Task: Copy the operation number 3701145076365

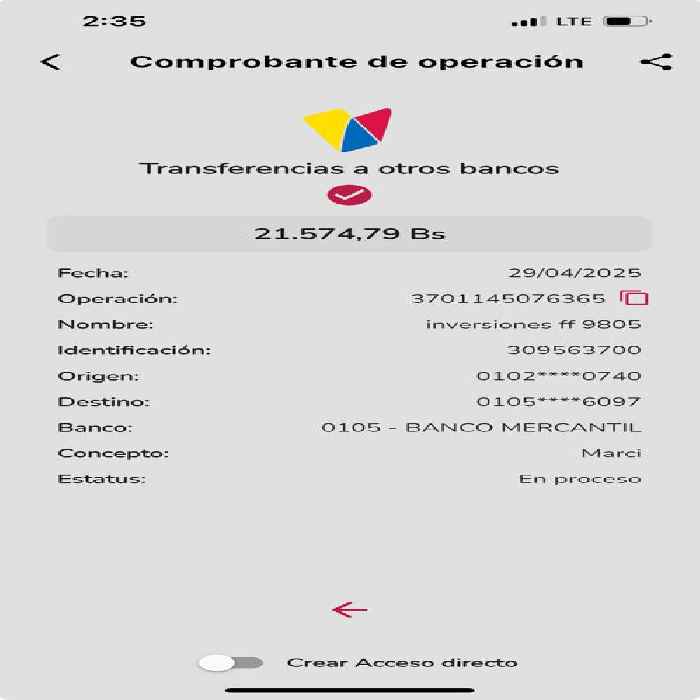Action: click(634, 298)
